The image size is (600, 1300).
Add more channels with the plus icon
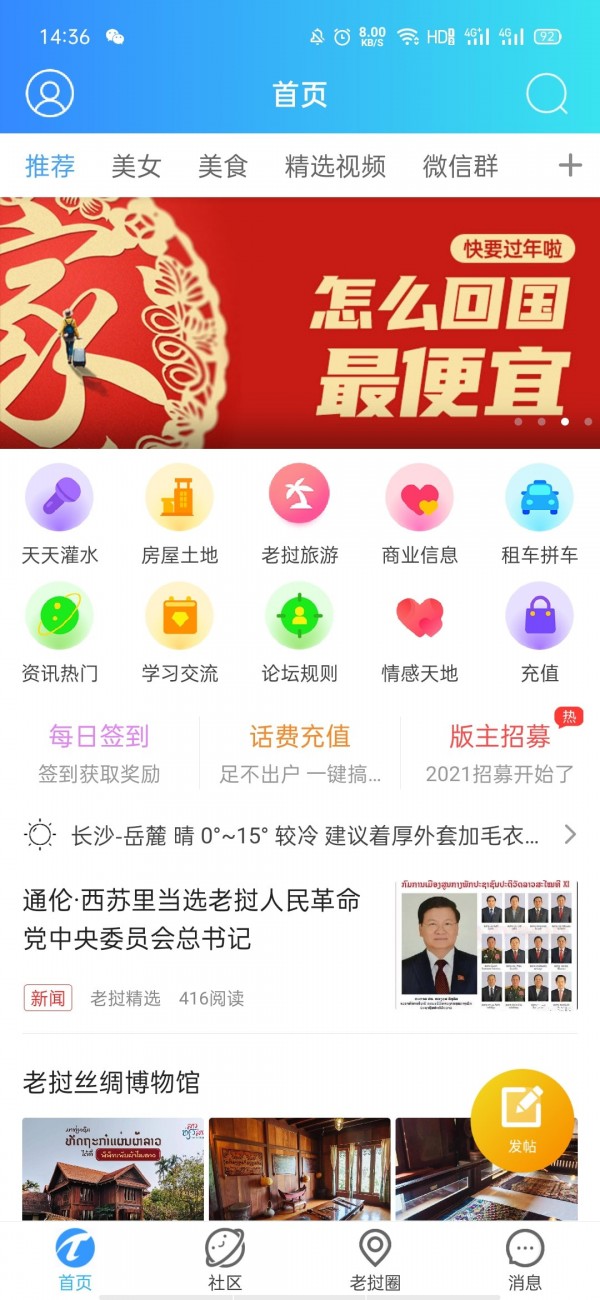point(570,166)
